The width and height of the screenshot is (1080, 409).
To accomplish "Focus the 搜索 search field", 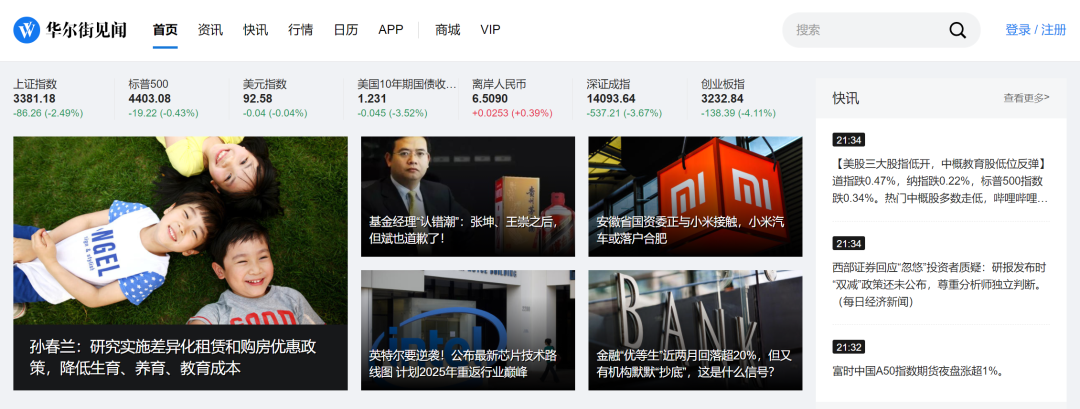I will pyautogui.click(x=865, y=30).
